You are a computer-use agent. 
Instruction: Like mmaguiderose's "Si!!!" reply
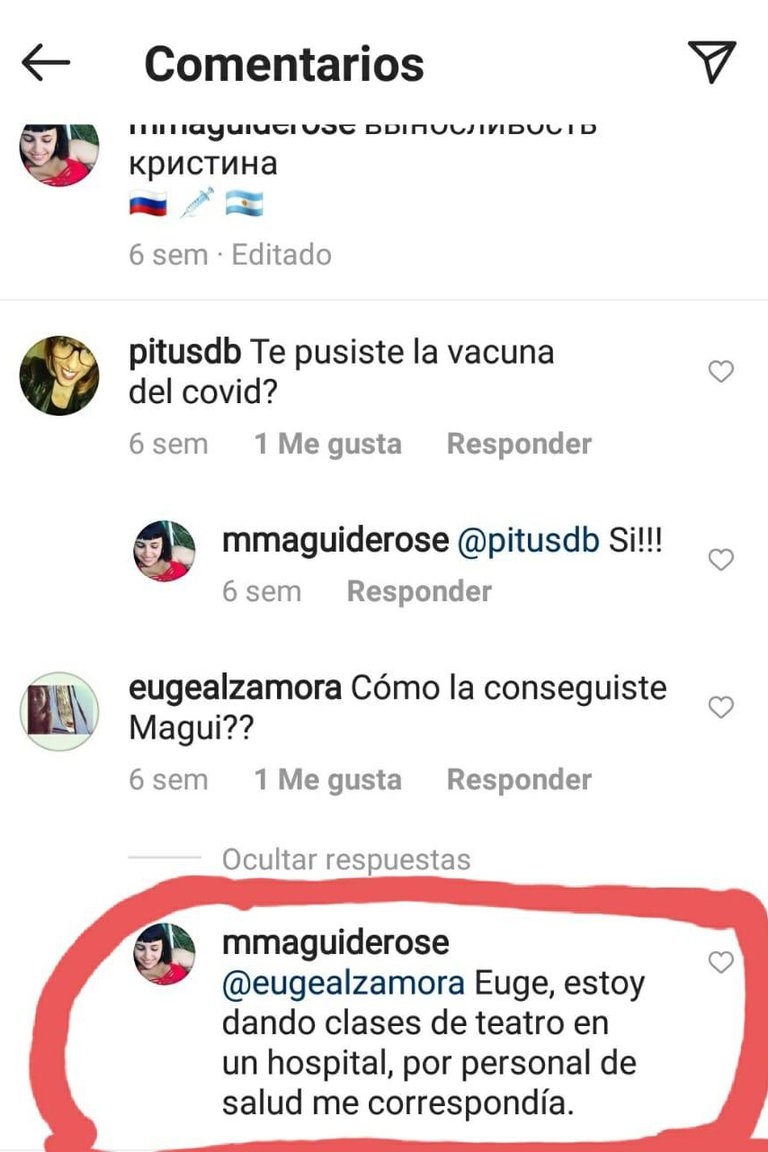pyautogui.click(x=720, y=560)
